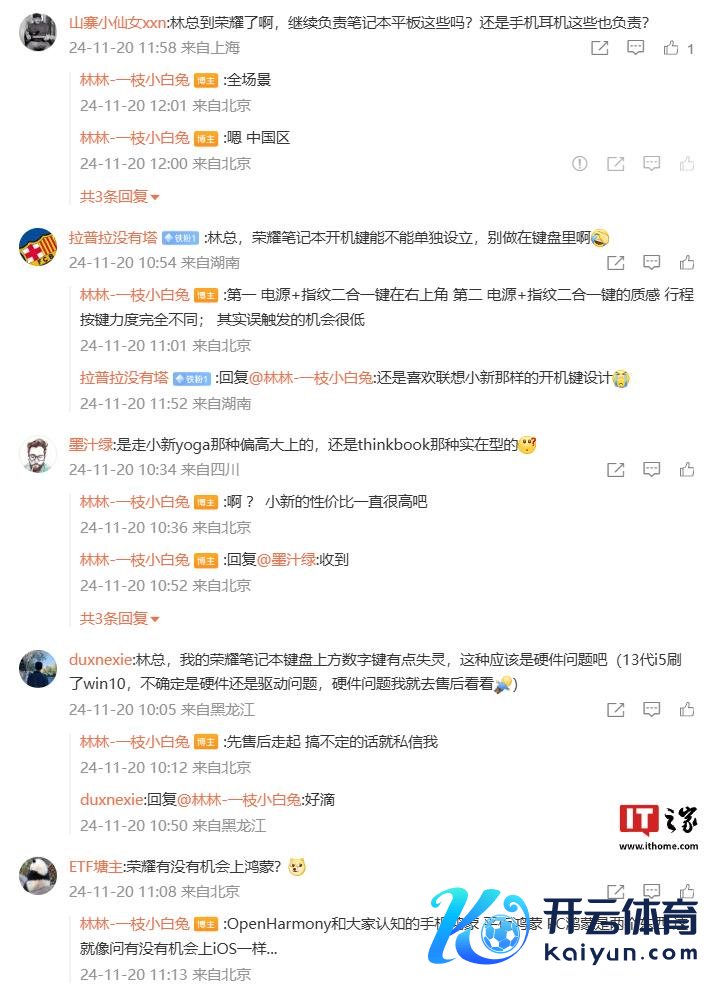Expand the 3 replies under 山寨小仙女xxn's comment
This screenshot has width=713, height=986.
pyautogui.click(x=120, y=196)
